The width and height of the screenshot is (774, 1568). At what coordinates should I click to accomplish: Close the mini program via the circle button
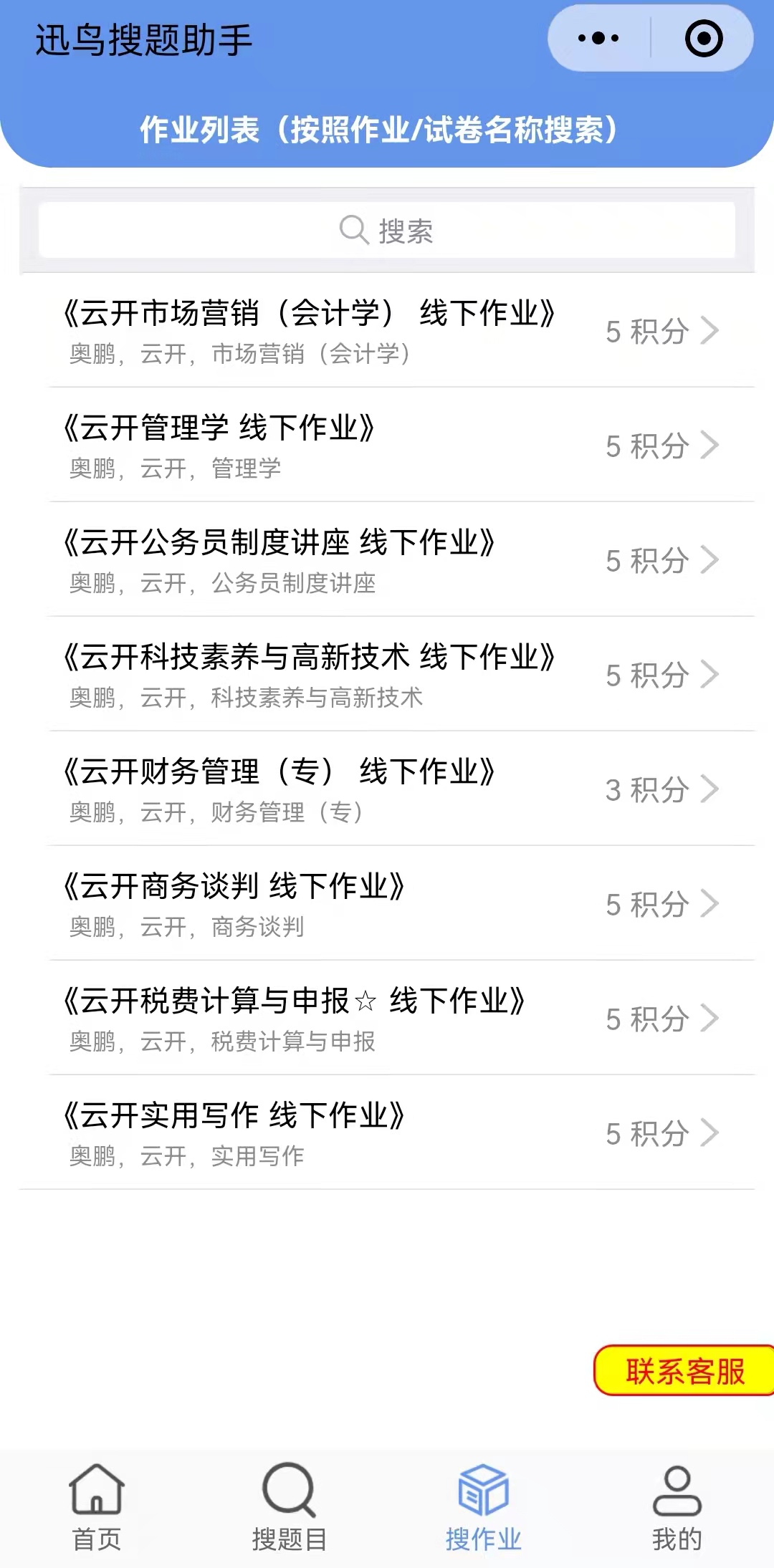[704, 38]
